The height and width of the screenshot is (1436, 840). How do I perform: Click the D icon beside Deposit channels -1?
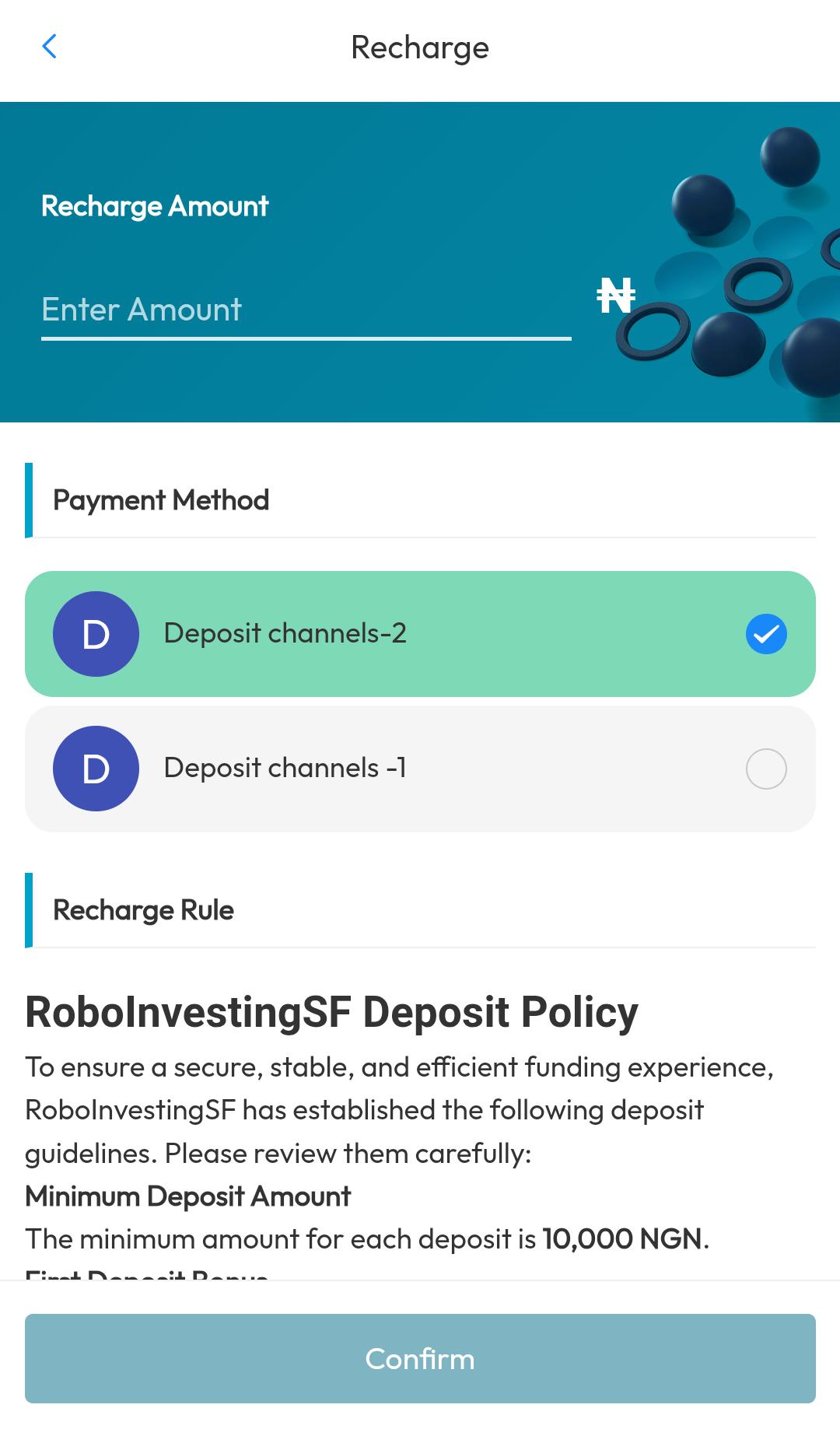[96, 769]
